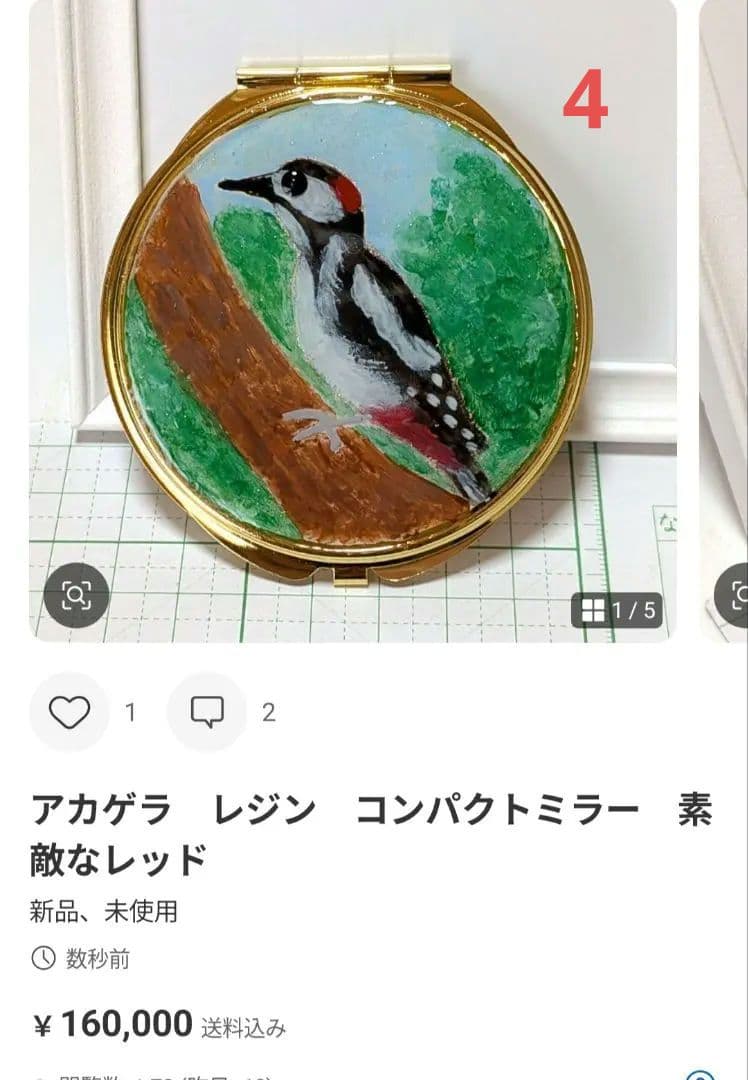
Task: Open image search for this mirror photo
Action: [x=76, y=596]
